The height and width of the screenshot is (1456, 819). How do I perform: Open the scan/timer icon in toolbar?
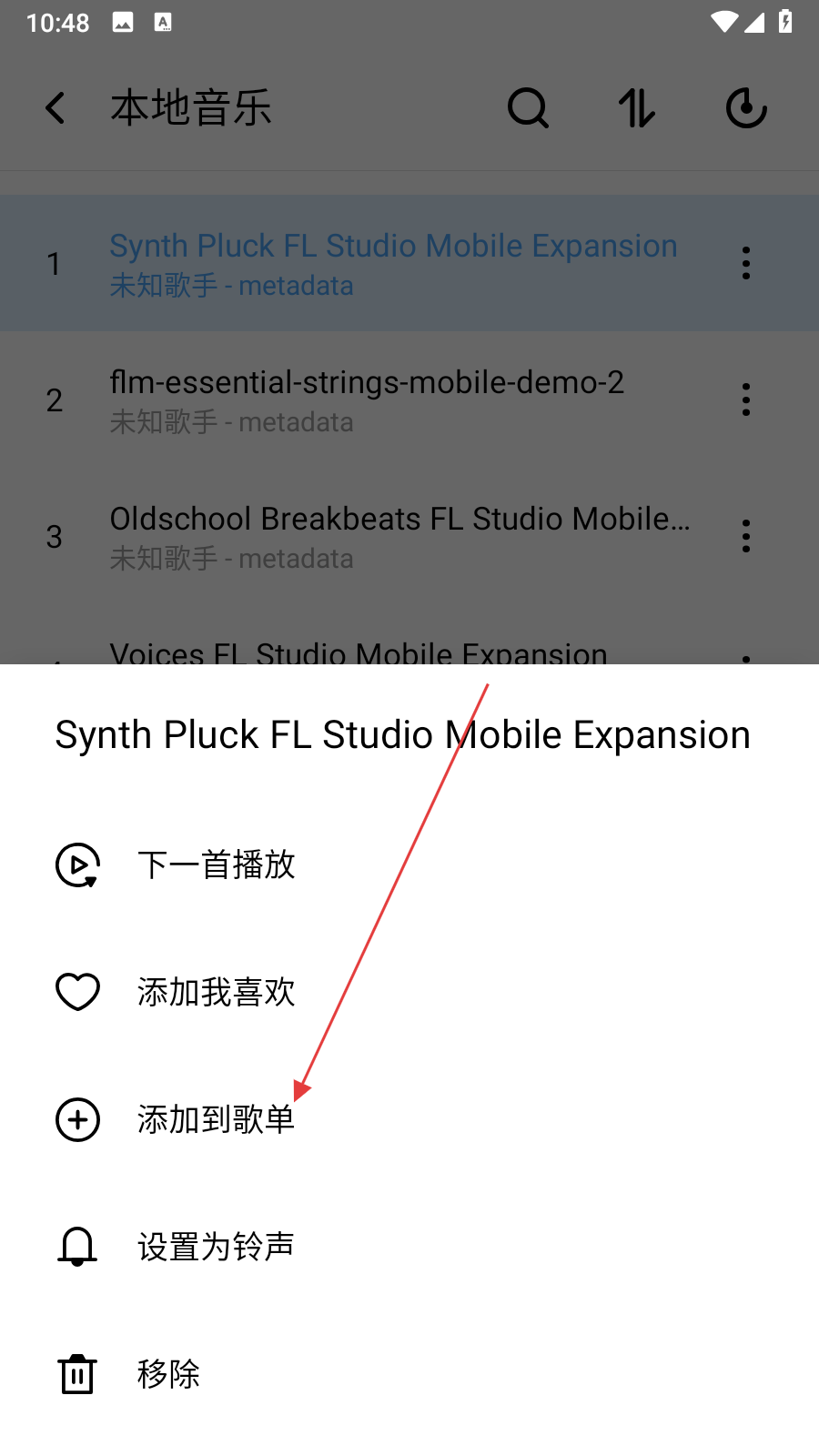tap(746, 108)
